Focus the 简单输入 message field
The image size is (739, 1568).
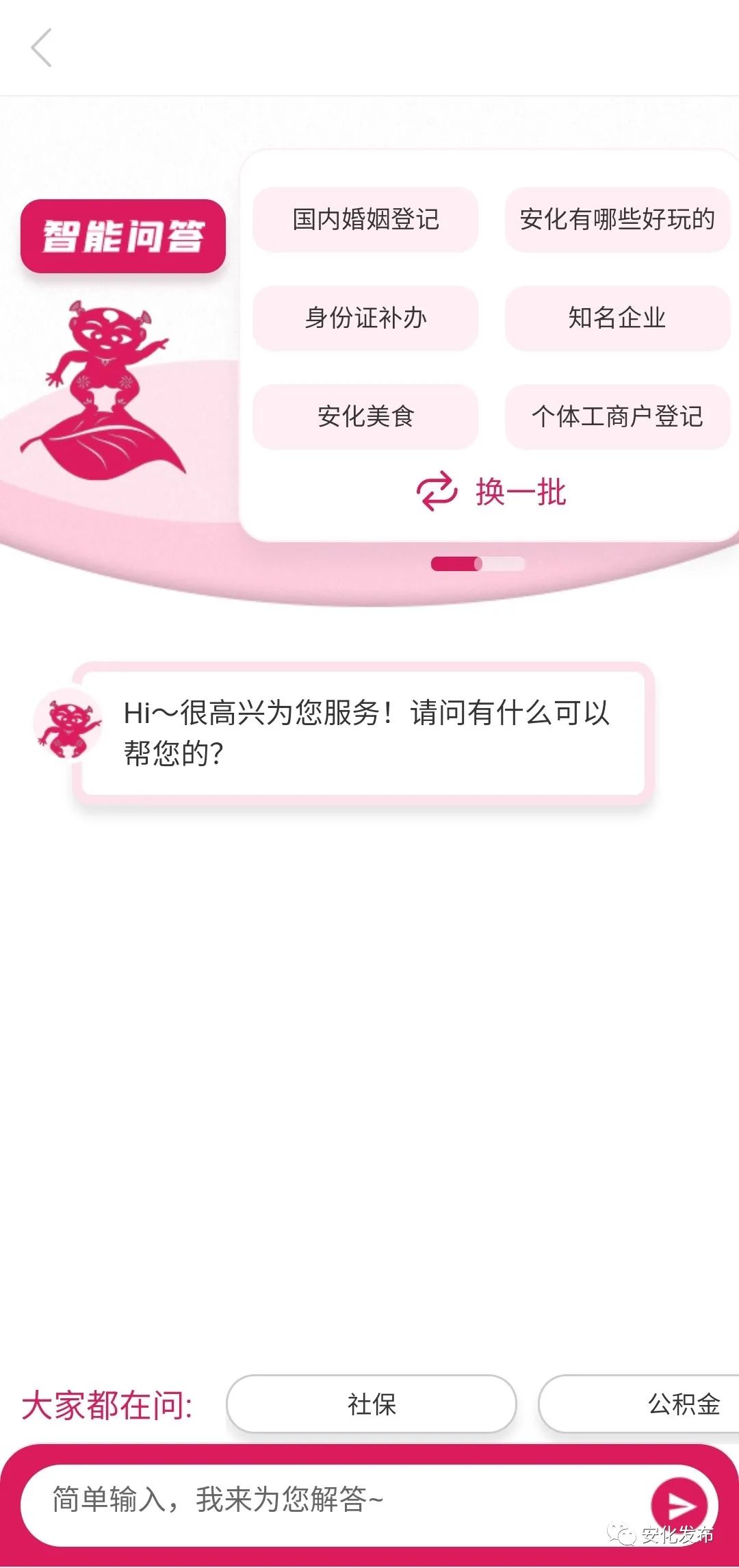click(328, 1500)
